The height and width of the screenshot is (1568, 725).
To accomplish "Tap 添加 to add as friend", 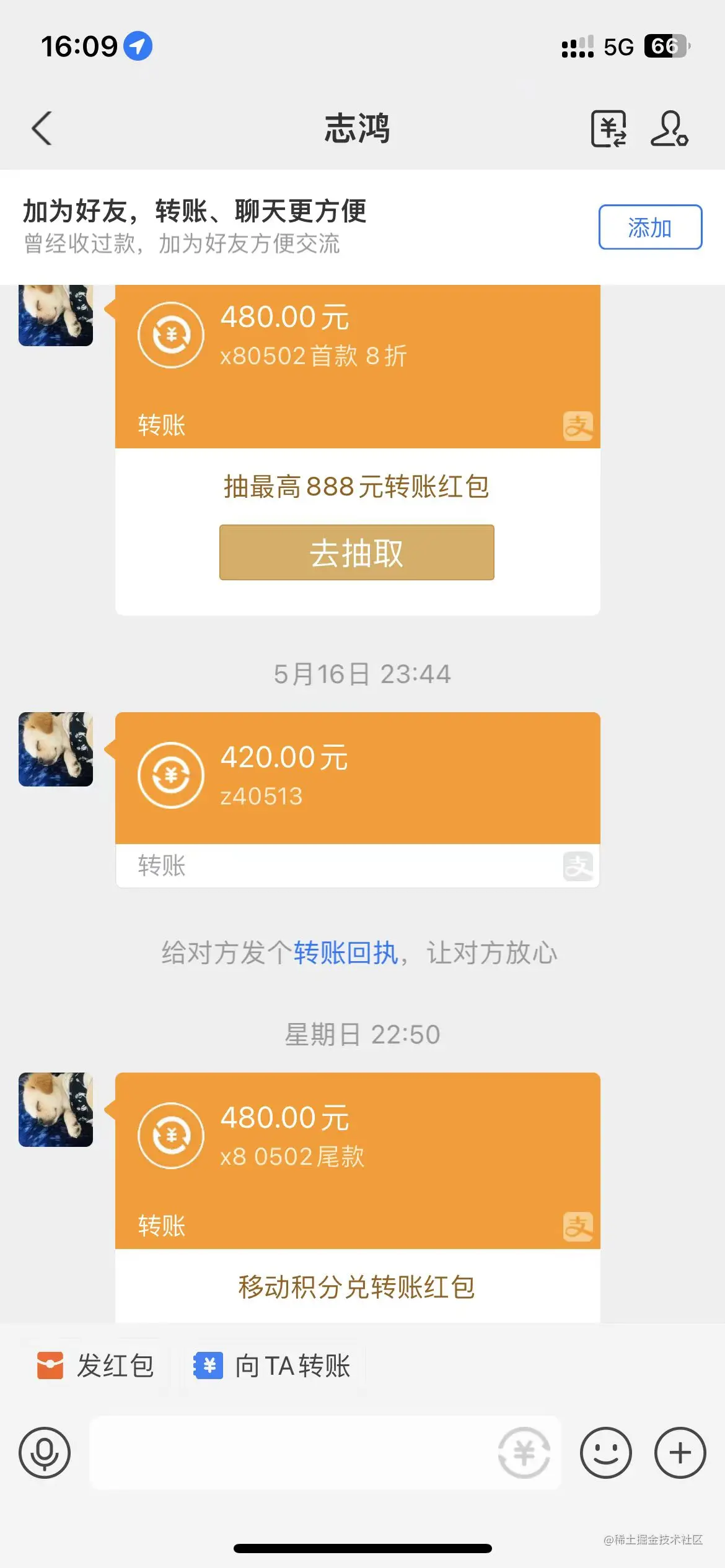I will (649, 227).
